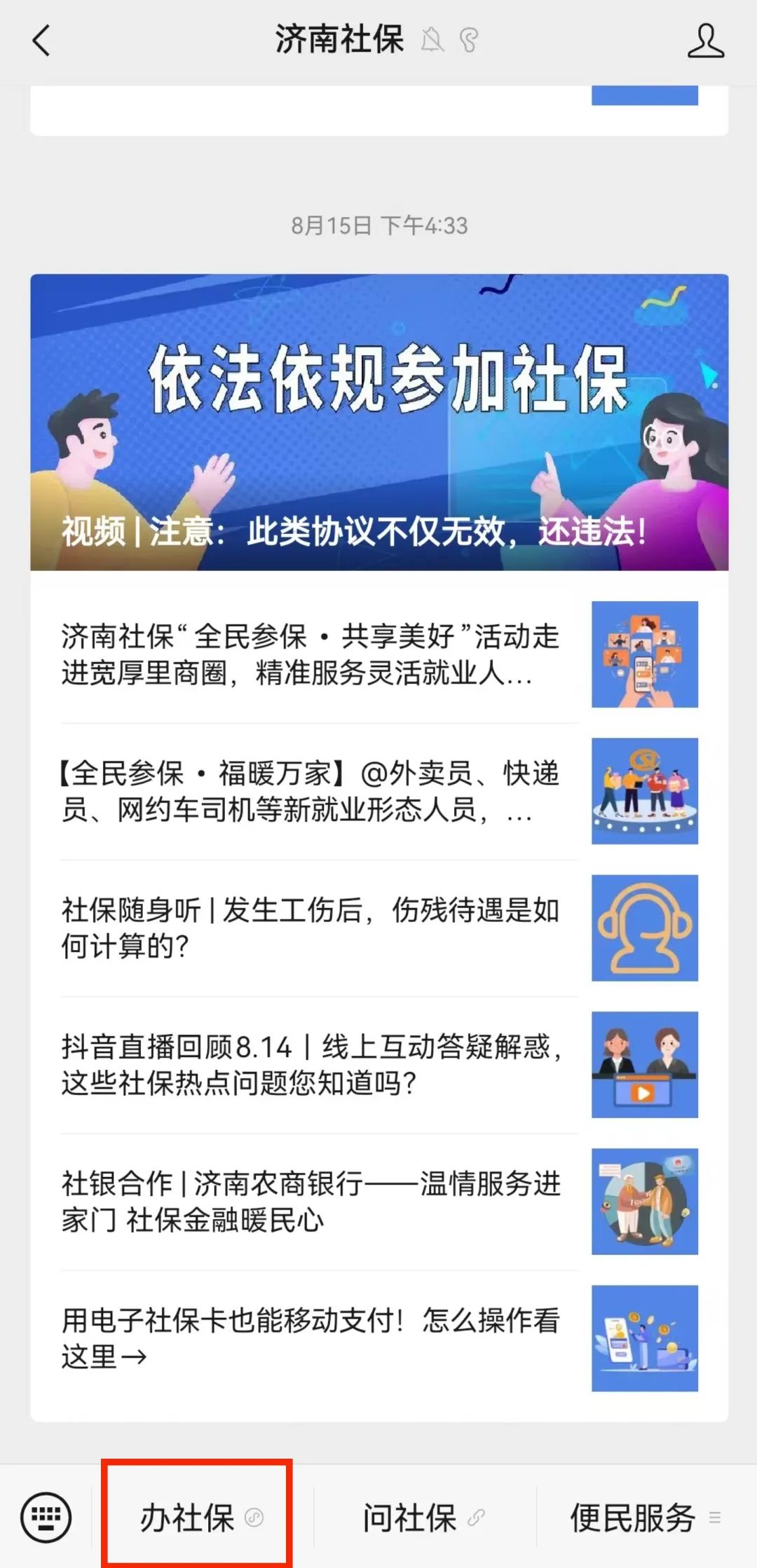757x1568 pixels.
Task: Open 社银合作 济南农商银行 article
Action: (379, 1201)
